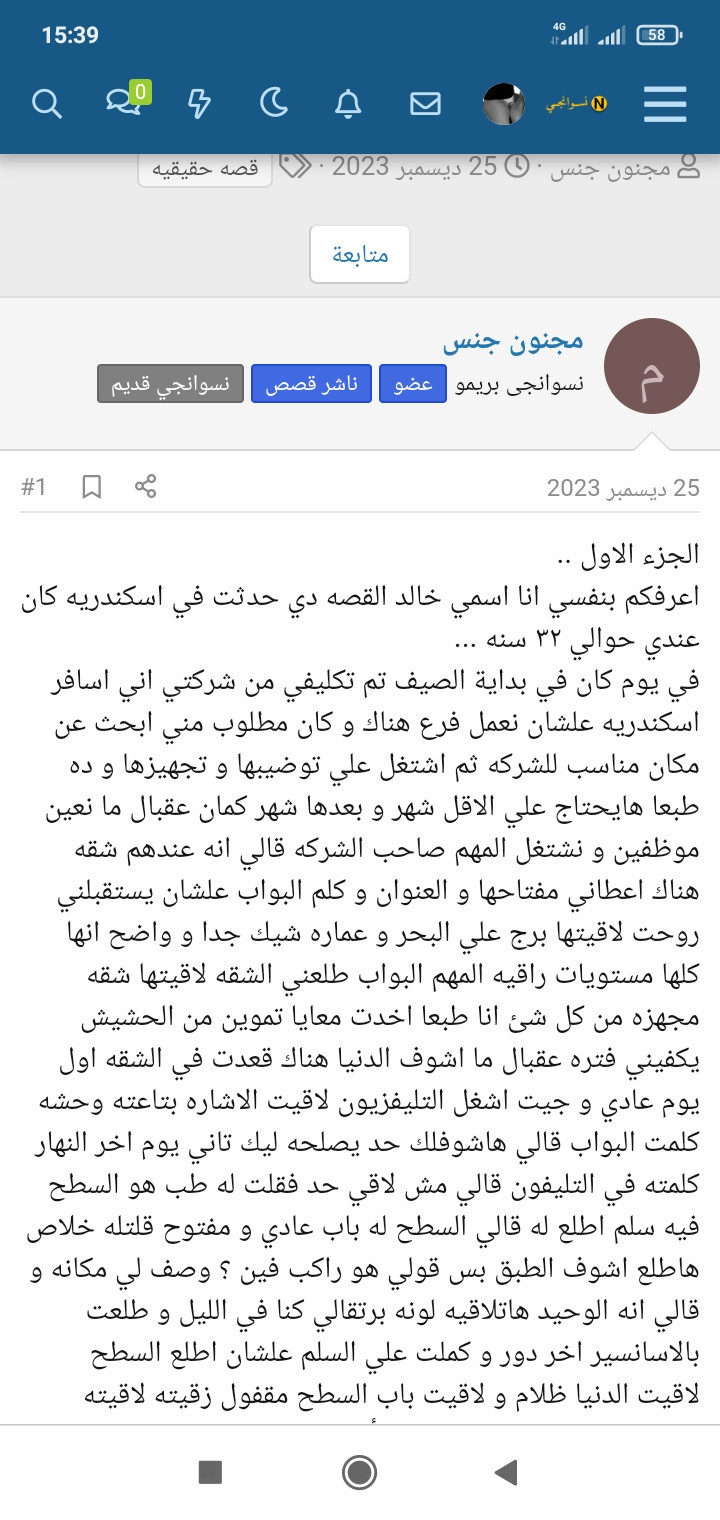The height and width of the screenshot is (1520, 720).
Task: Toggle dark mode with the moon icon
Action: coord(273,103)
